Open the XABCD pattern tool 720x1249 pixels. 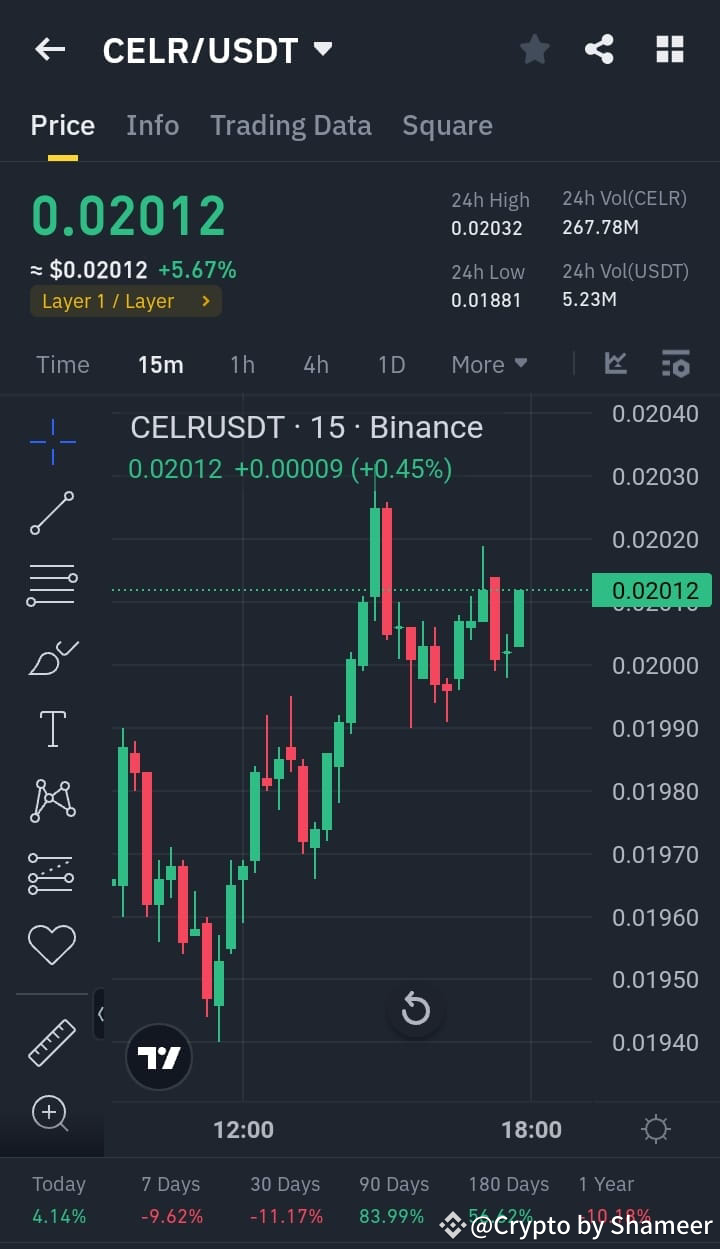point(52,800)
